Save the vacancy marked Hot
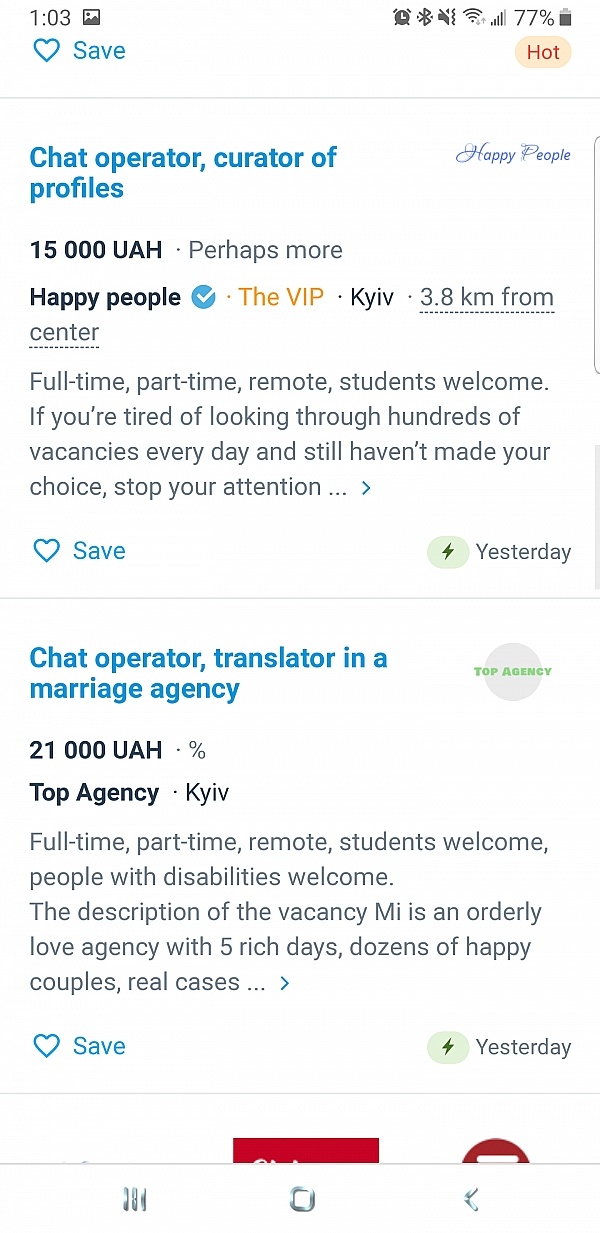Viewport: 600px width, 1233px height. pos(80,51)
